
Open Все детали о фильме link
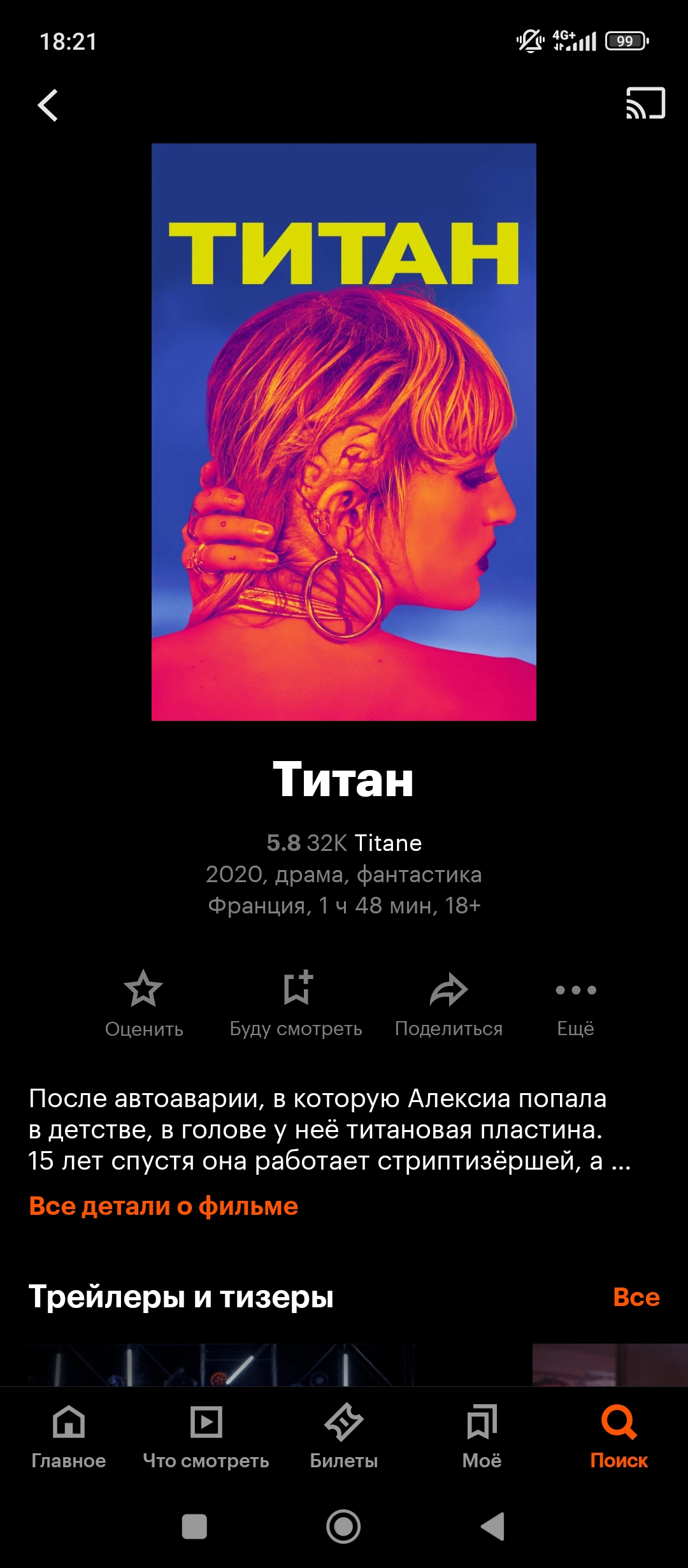tap(164, 1207)
